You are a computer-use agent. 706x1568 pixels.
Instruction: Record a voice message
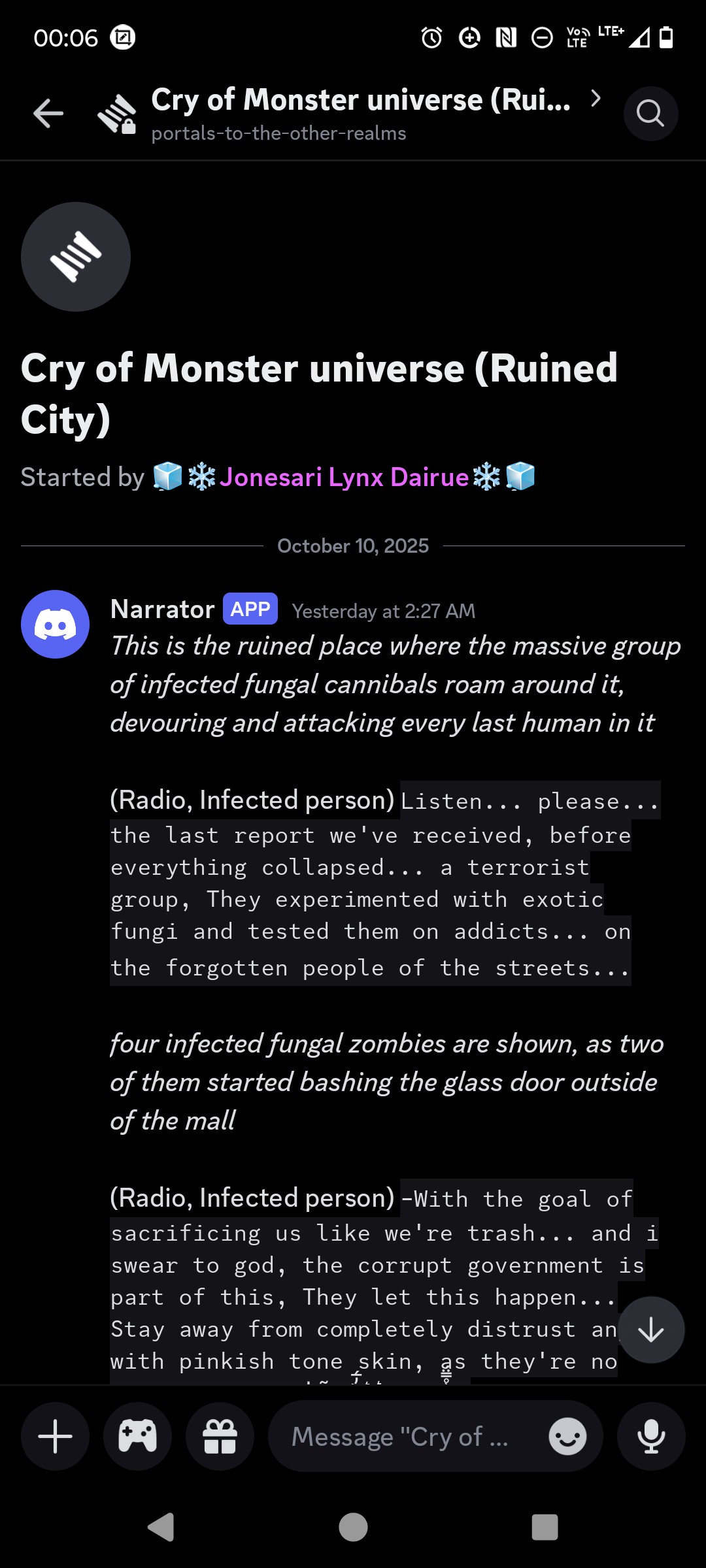tap(651, 1436)
